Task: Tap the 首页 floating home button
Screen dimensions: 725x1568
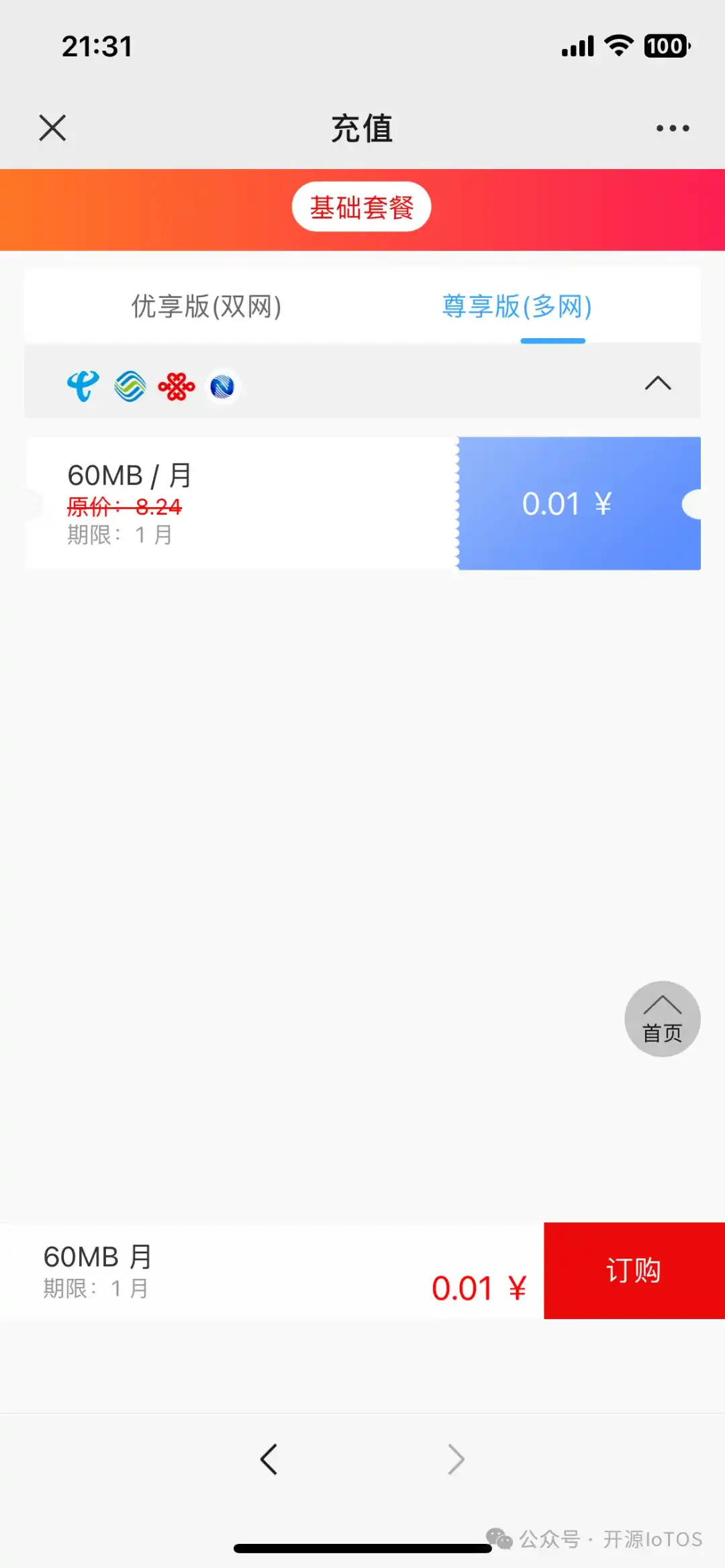Action: (662, 1019)
